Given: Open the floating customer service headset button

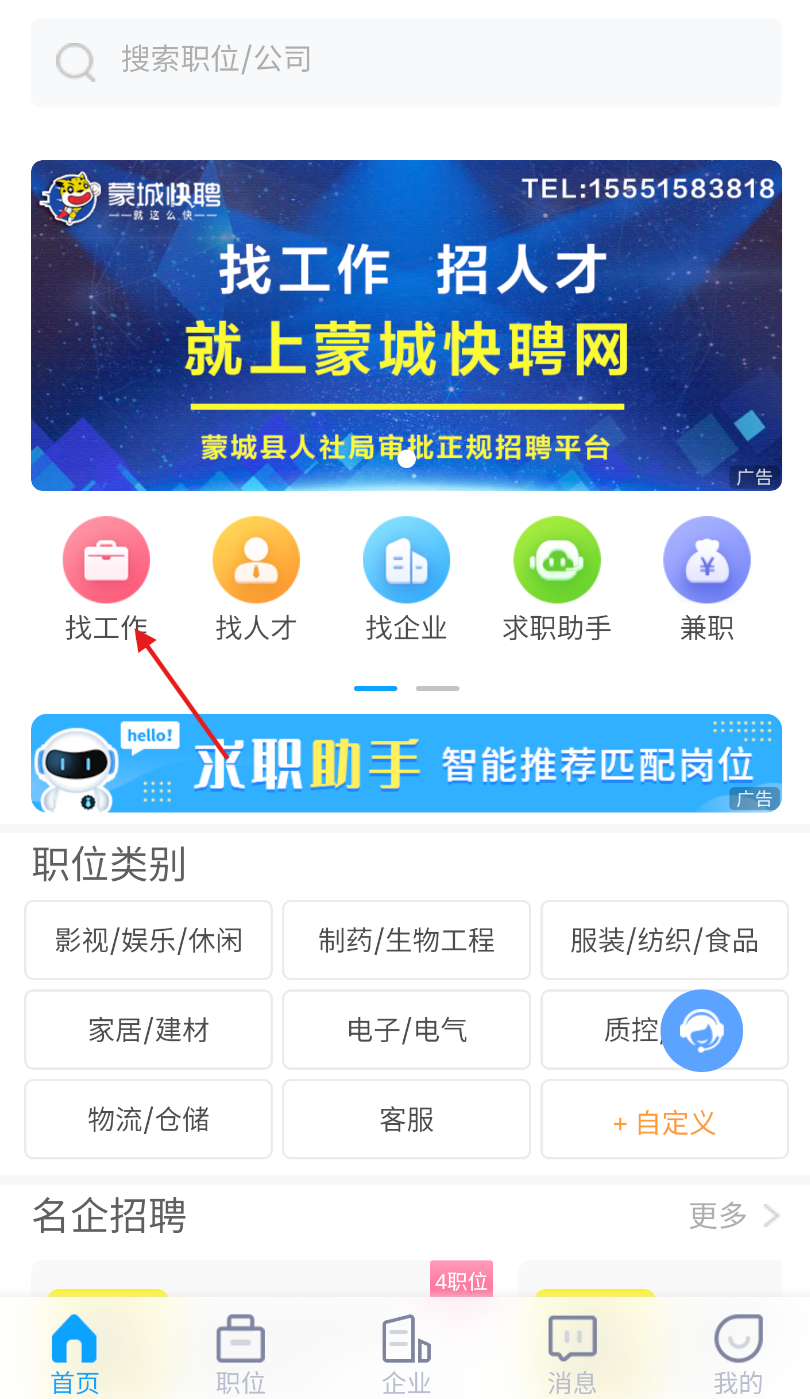Looking at the screenshot, I should coord(702,1030).
